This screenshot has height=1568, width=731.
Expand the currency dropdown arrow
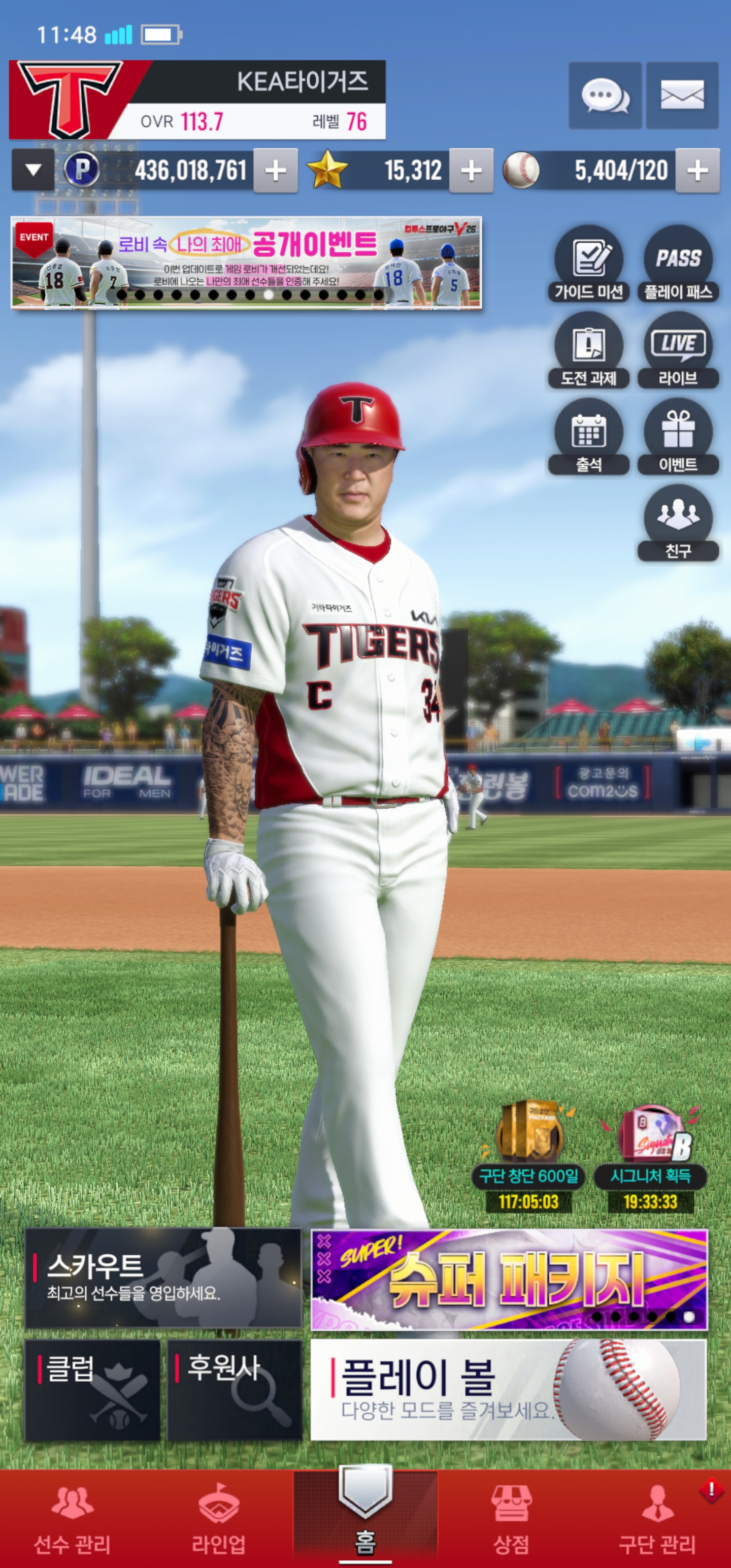click(x=34, y=171)
